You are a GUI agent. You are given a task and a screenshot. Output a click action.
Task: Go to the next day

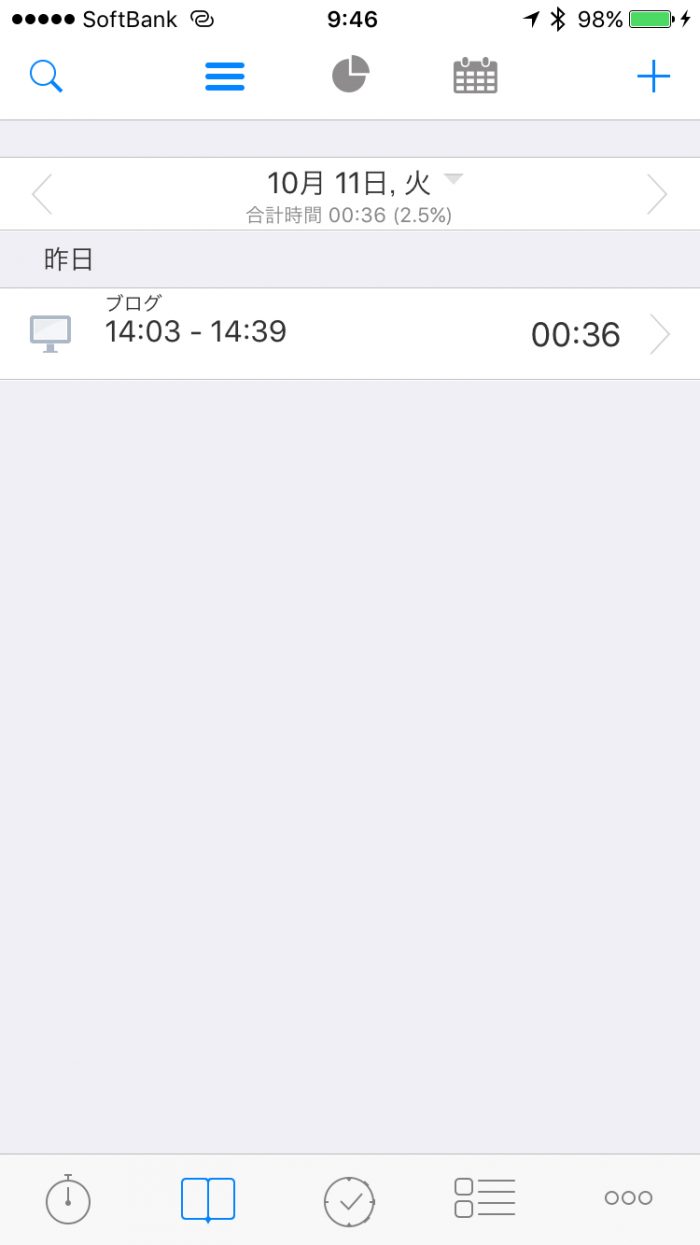(x=657, y=194)
